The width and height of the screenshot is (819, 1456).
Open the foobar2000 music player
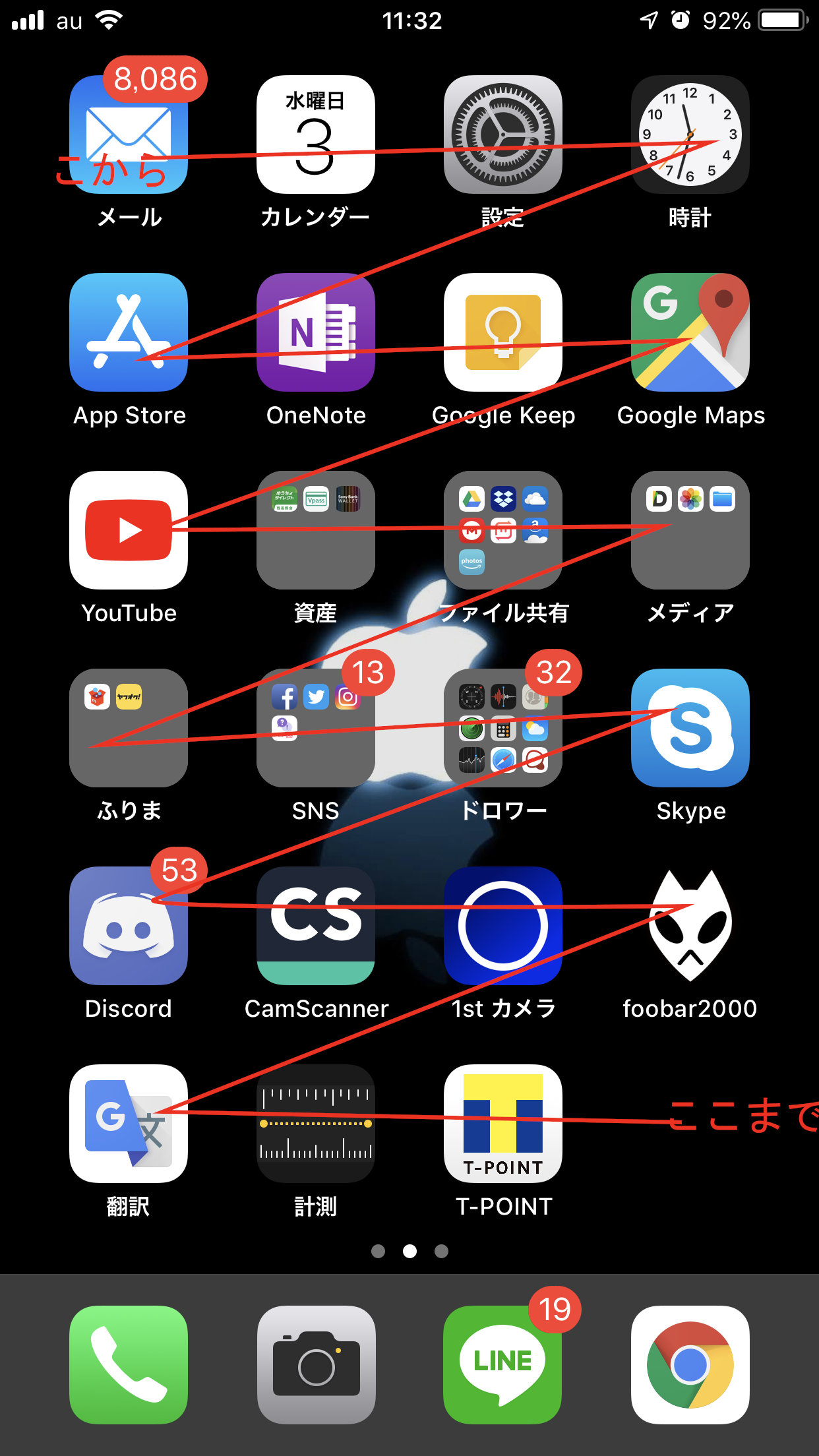pyautogui.click(x=690, y=926)
